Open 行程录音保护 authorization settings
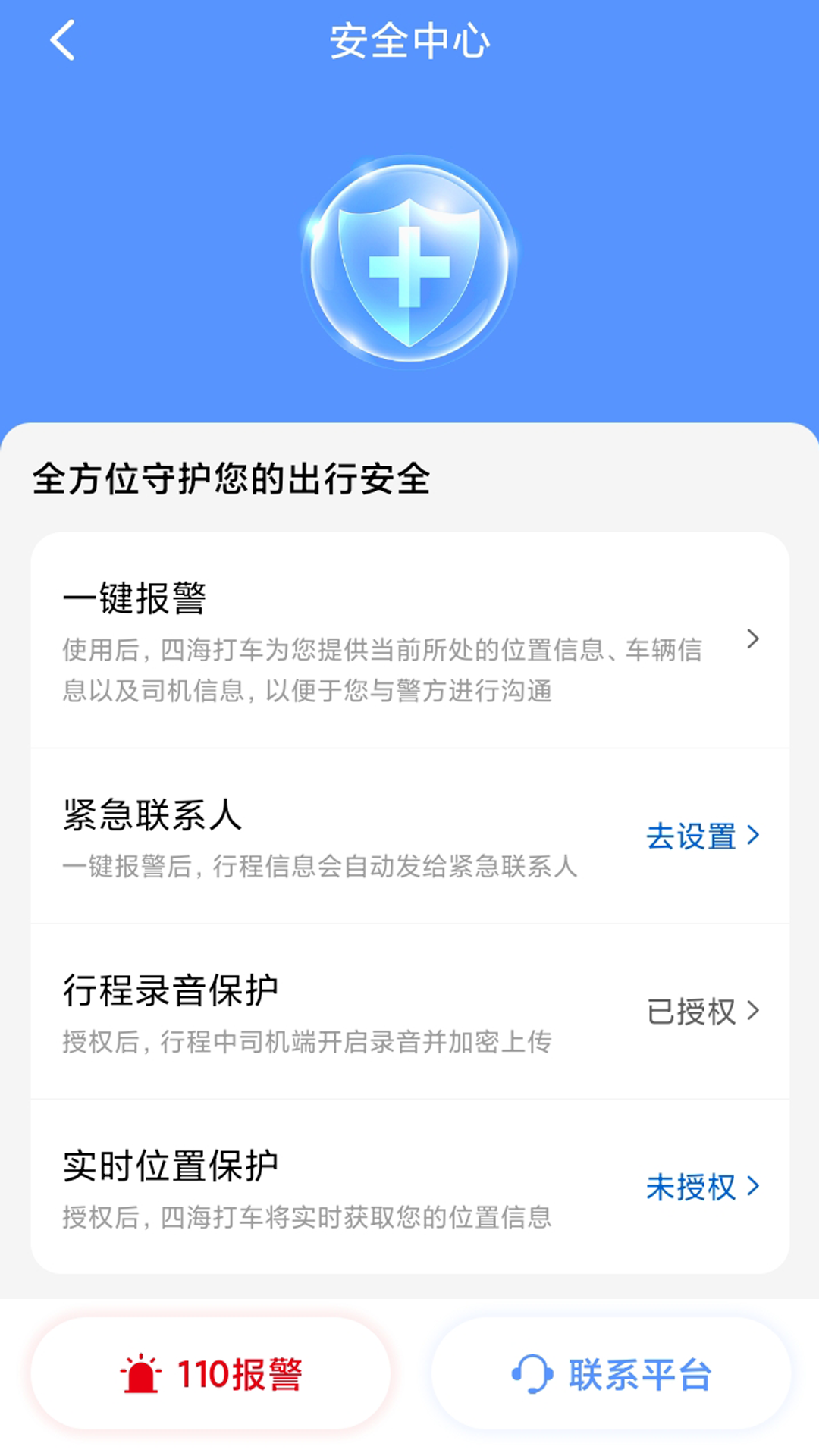 702,1012
